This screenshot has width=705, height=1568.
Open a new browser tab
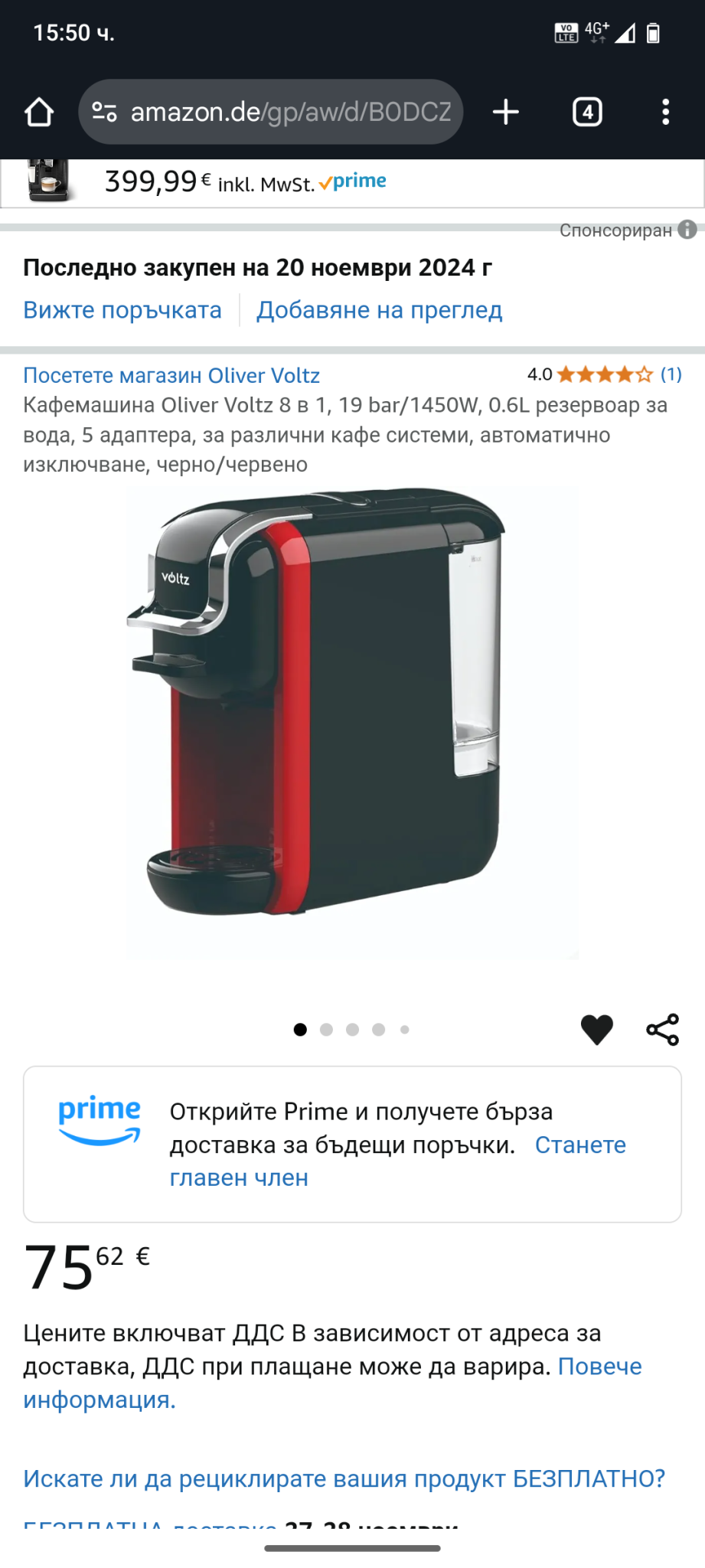pyautogui.click(x=506, y=113)
